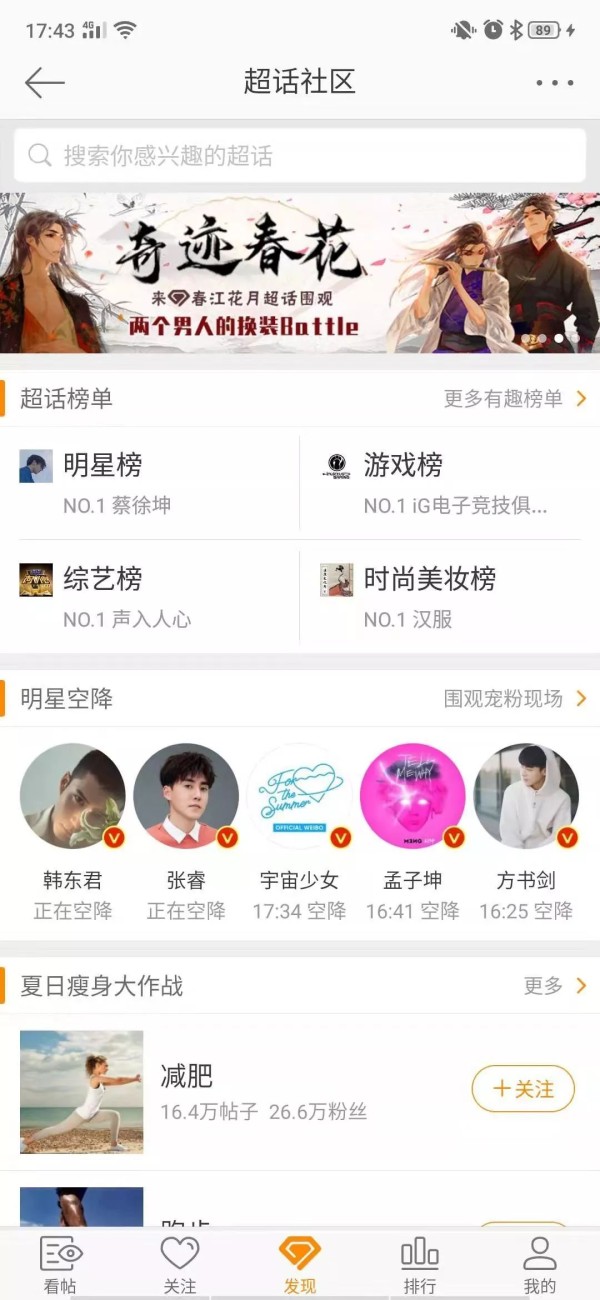600x1300 pixels.
Task: Open 围观宠粉现场 link
Action: (x=514, y=698)
